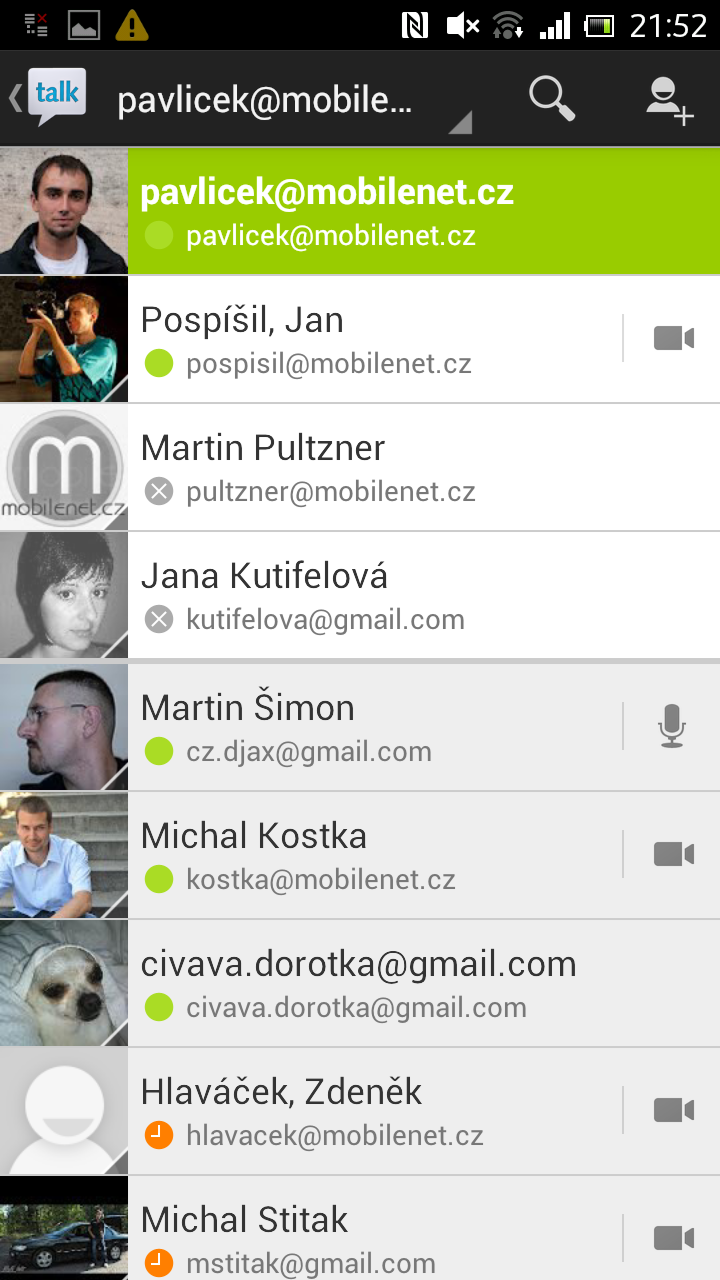Viewport: 720px width, 1280px height.
Task: Tap the Talk logo back button
Action: tap(50, 98)
